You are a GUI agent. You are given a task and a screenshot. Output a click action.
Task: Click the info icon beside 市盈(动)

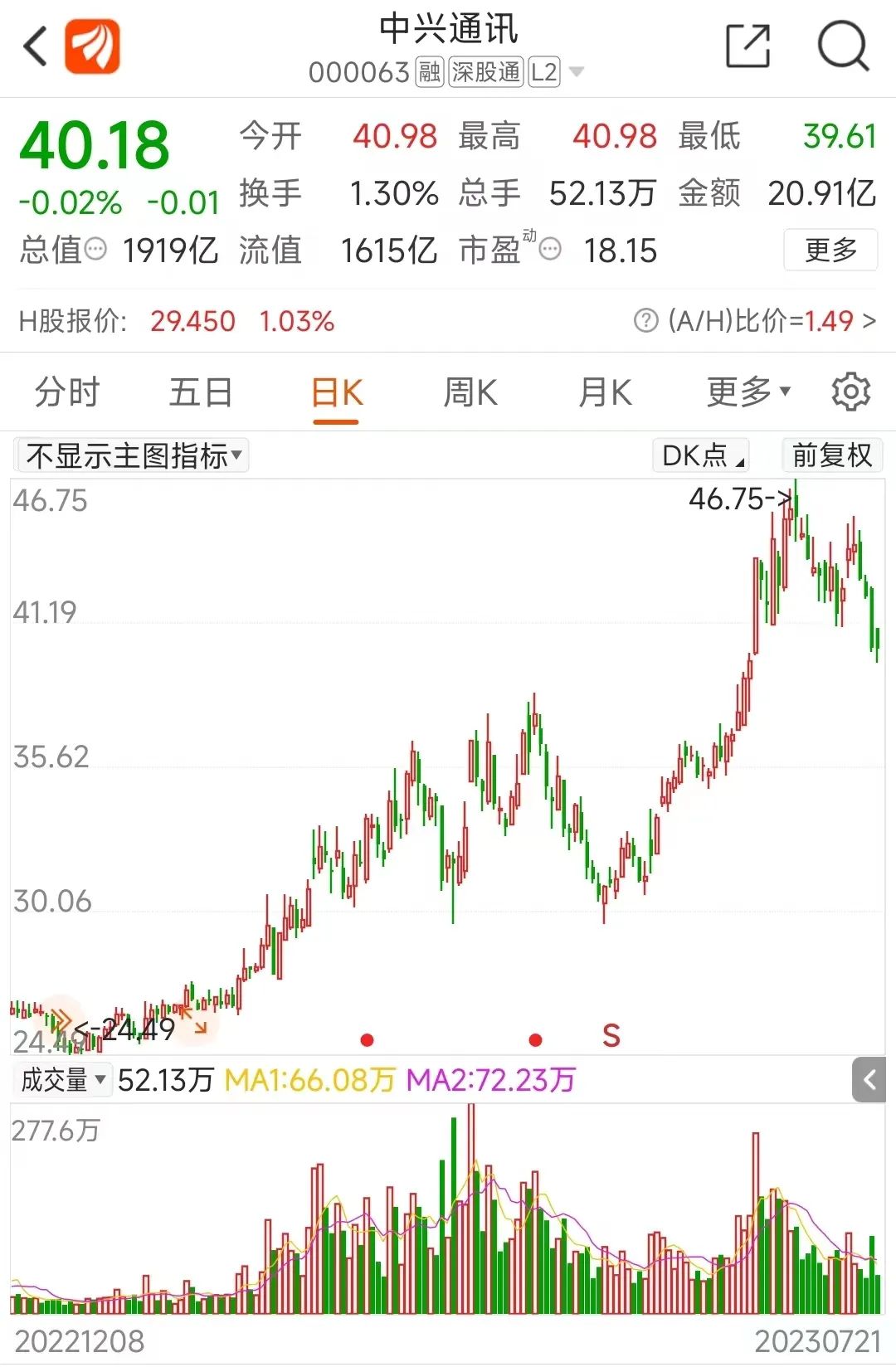pyautogui.click(x=548, y=247)
